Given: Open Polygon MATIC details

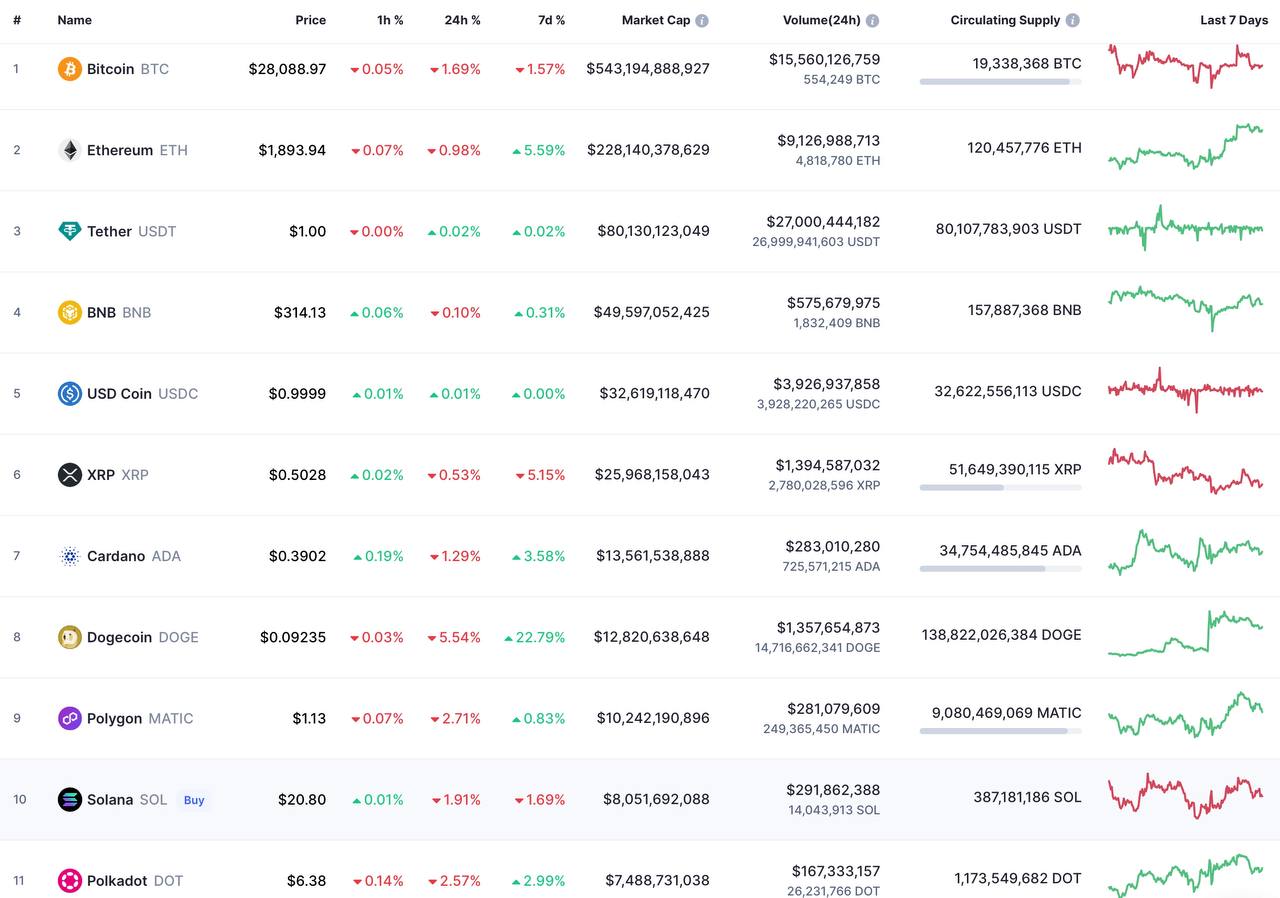Looking at the screenshot, I should tap(114, 718).
